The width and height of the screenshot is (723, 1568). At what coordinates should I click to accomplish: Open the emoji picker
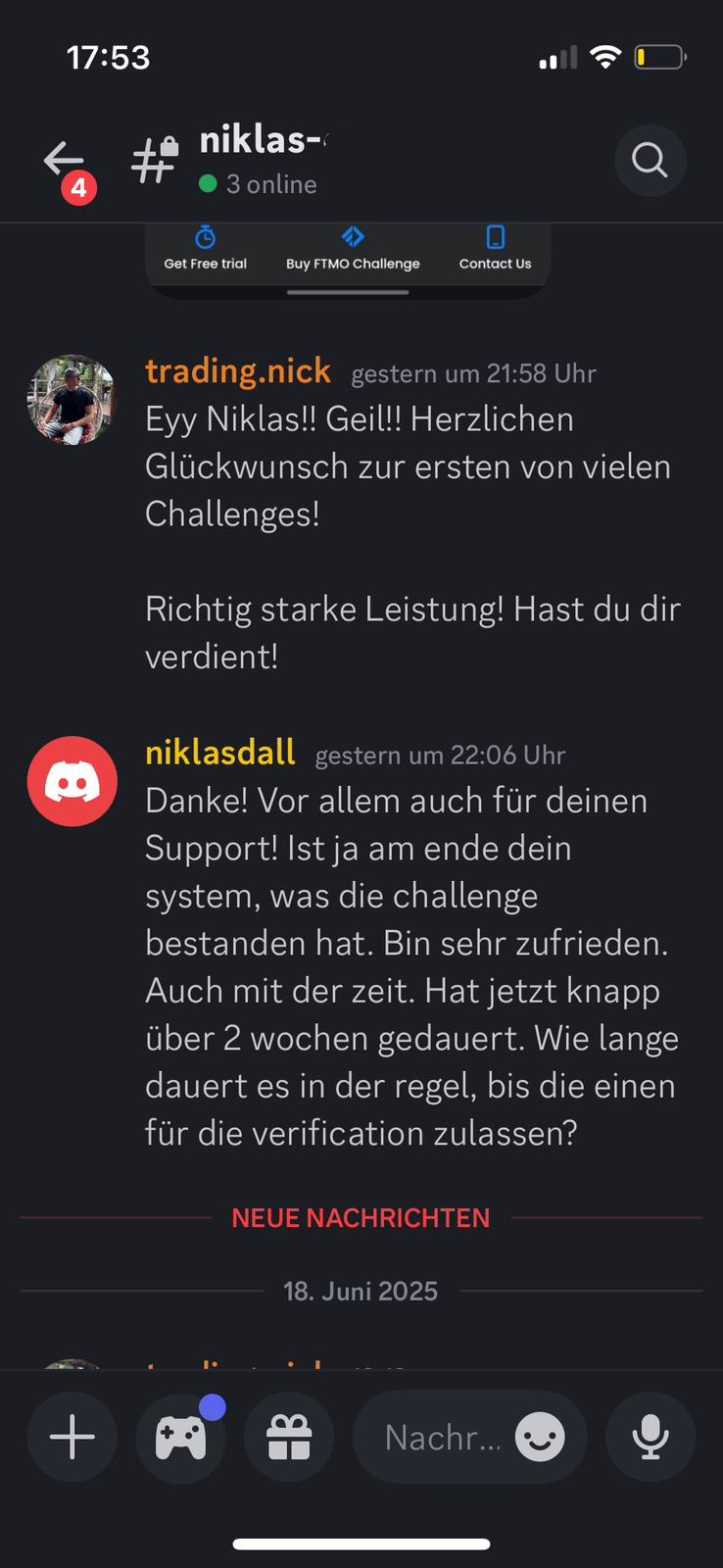(540, 1438)
